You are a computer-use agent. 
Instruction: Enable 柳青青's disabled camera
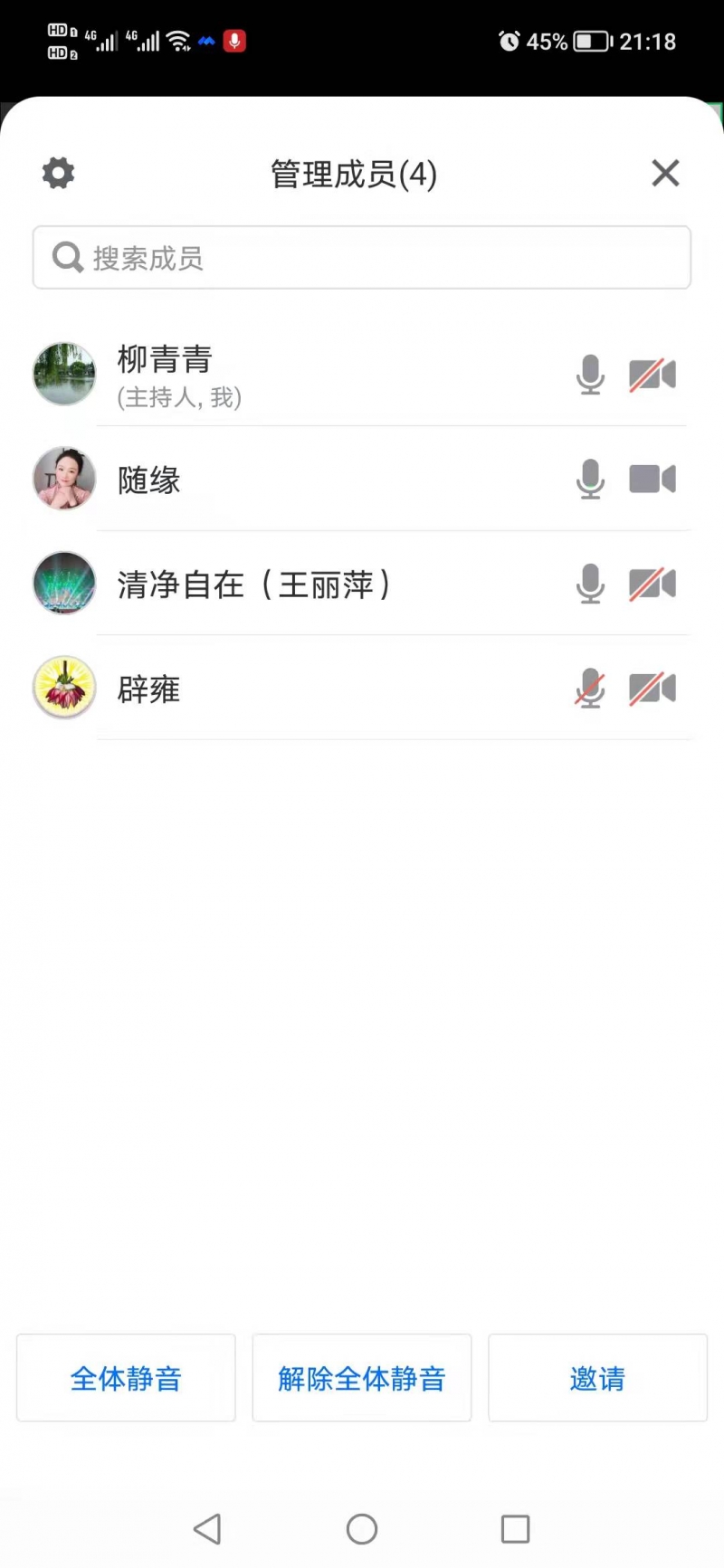coord(652,375)
